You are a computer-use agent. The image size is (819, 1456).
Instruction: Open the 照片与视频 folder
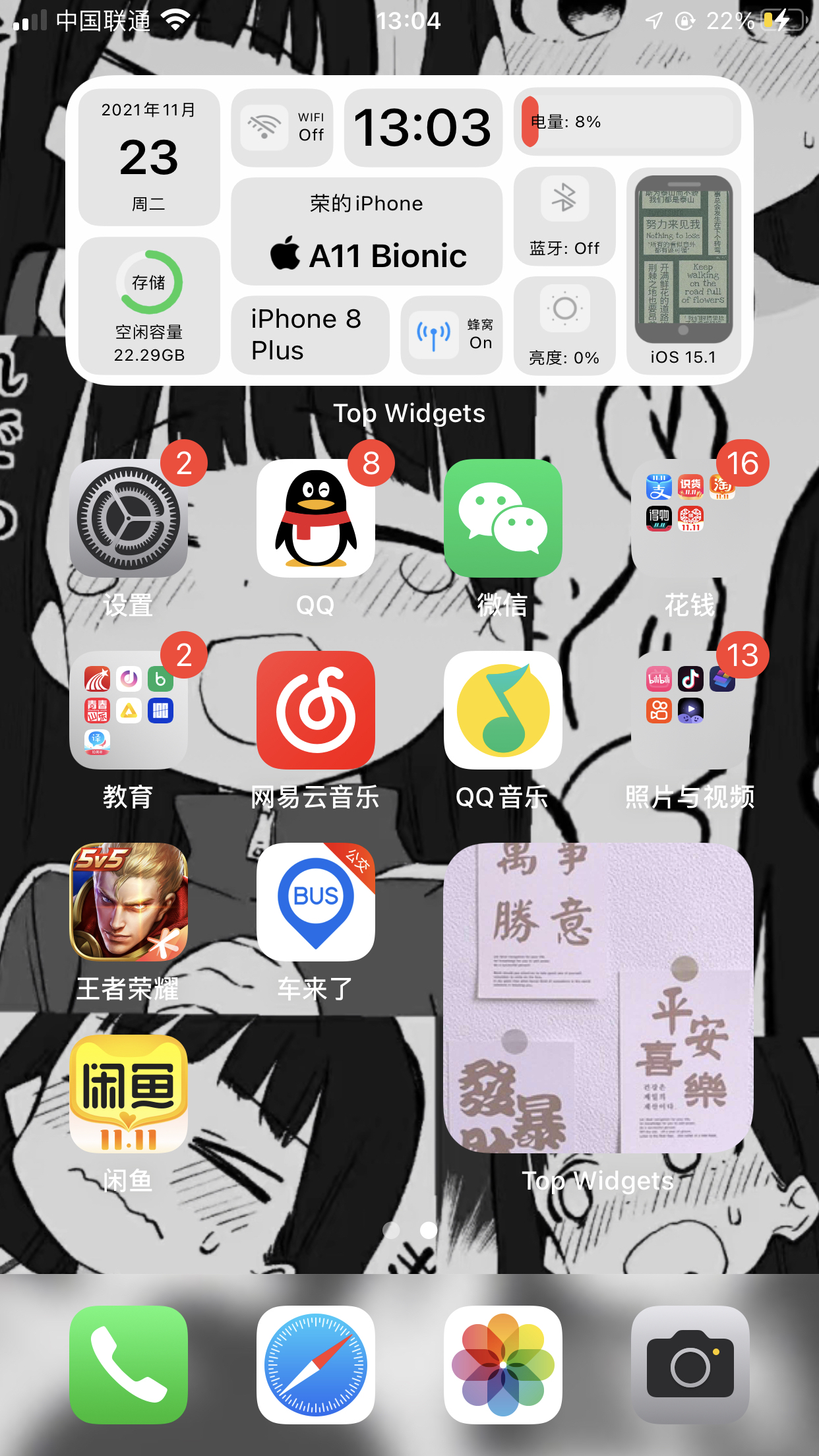[x=690, y=710]
